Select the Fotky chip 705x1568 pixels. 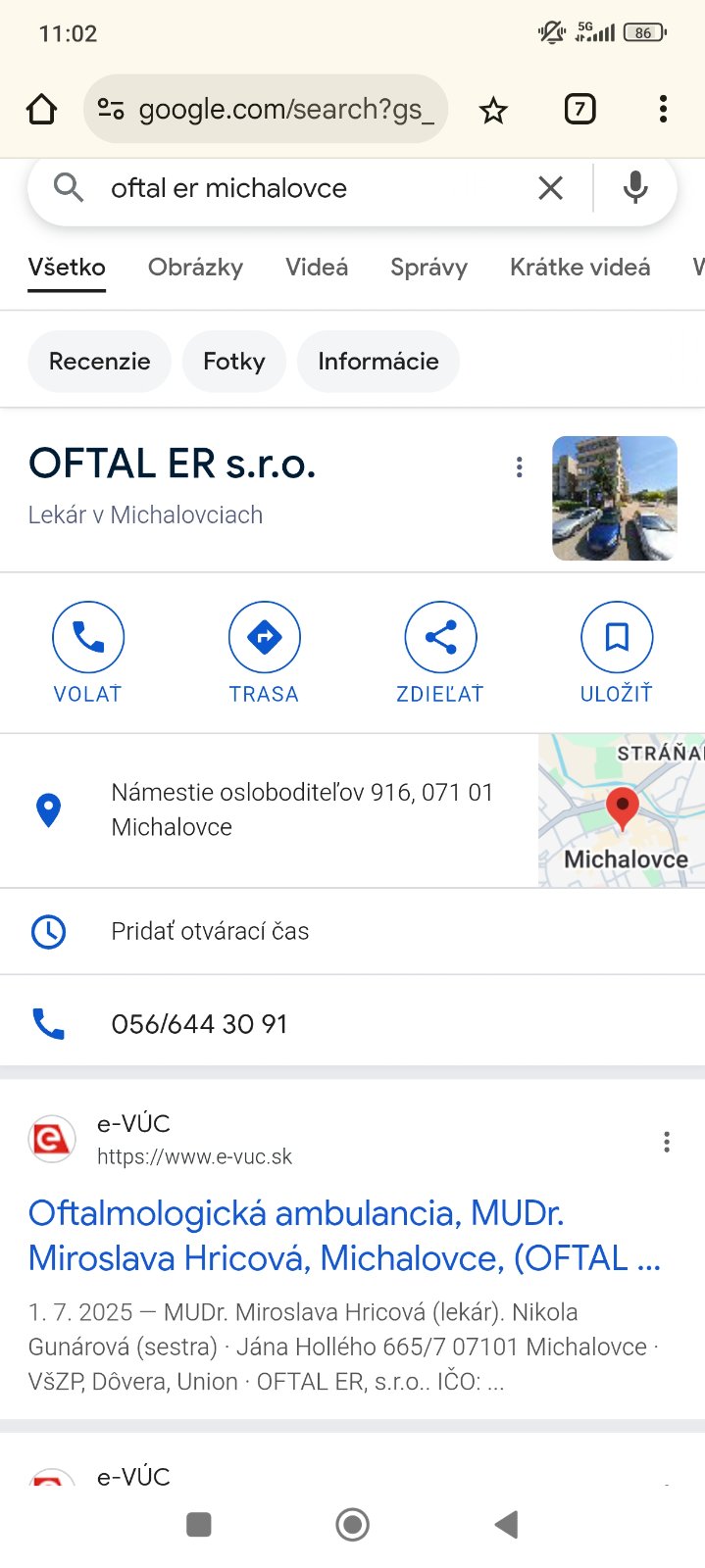tap(234, 362)
